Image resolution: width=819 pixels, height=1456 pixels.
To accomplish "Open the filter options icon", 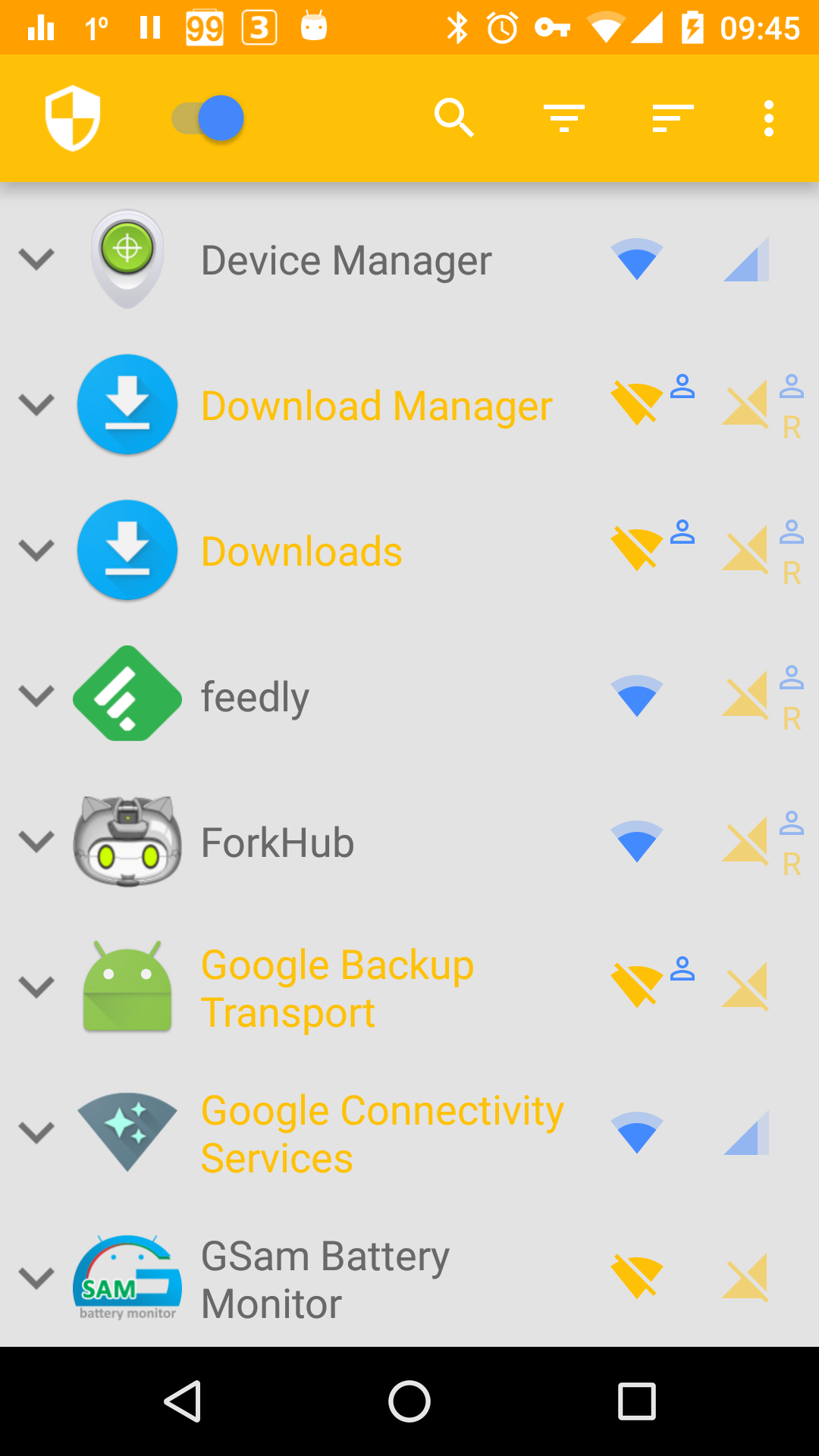I will pos(564,118).
